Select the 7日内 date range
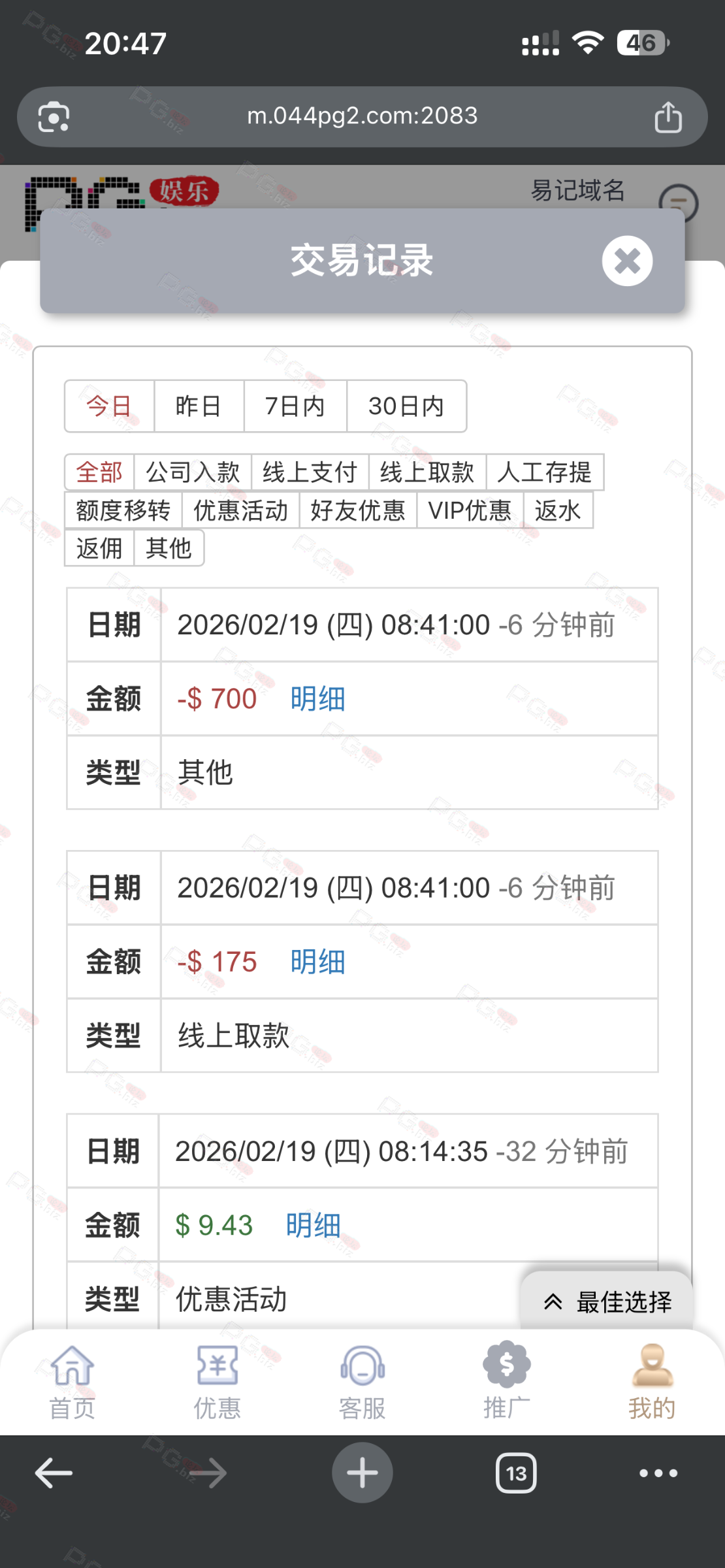Viewport: 725px width, 1568px height. point(295,406)
